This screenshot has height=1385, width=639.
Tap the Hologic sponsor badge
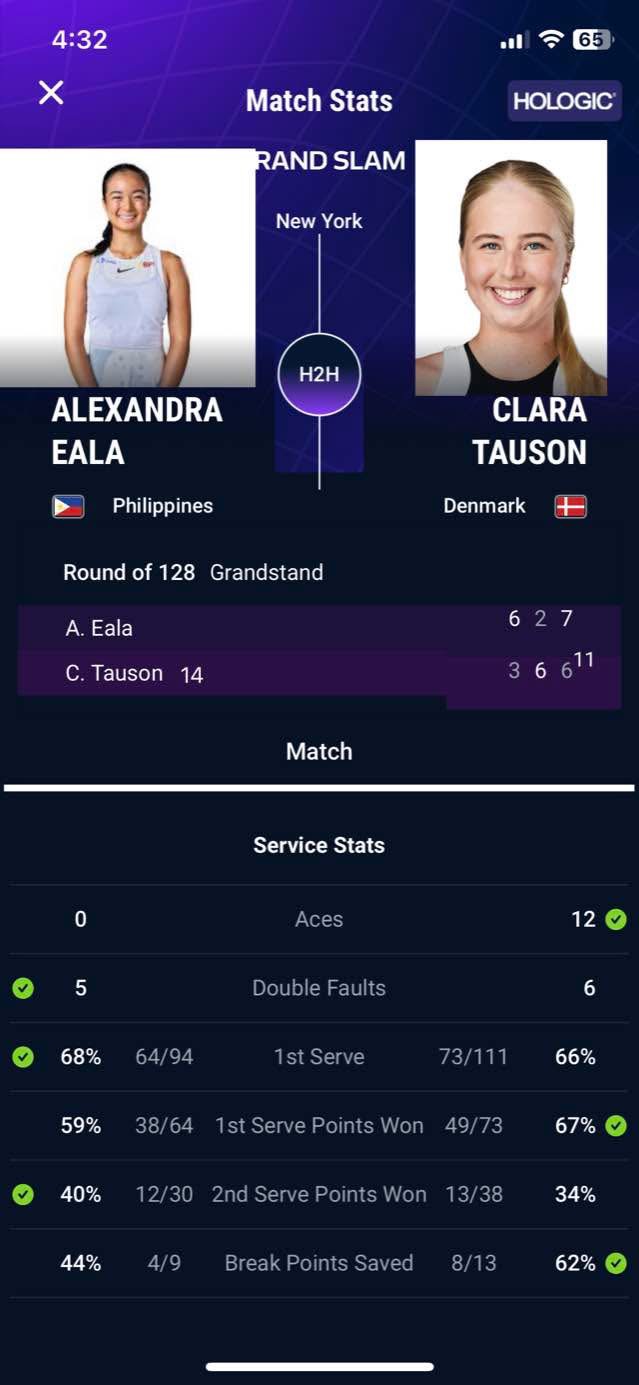pyautogui.click(x=564, y=101)
